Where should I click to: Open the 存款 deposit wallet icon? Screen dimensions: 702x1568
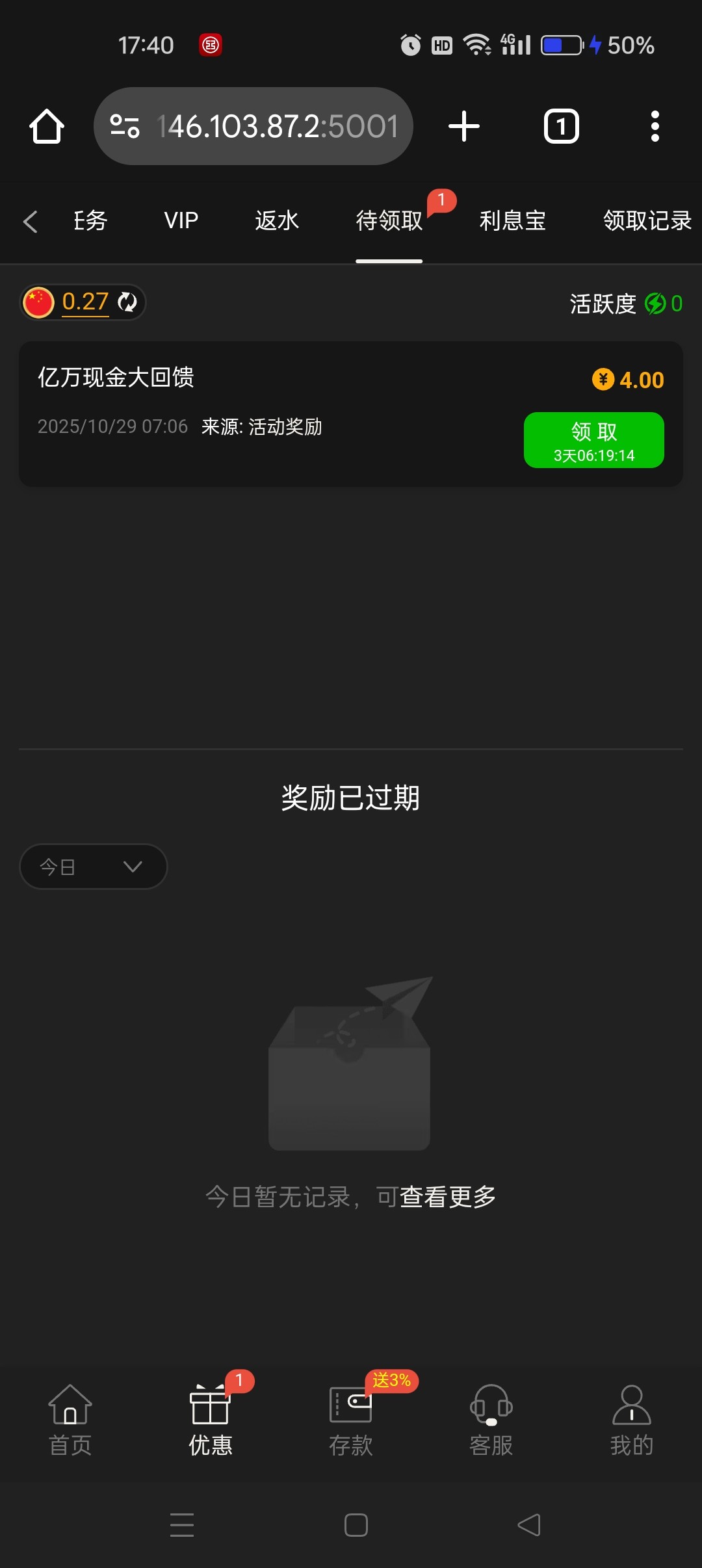(x=350, y=1404)
